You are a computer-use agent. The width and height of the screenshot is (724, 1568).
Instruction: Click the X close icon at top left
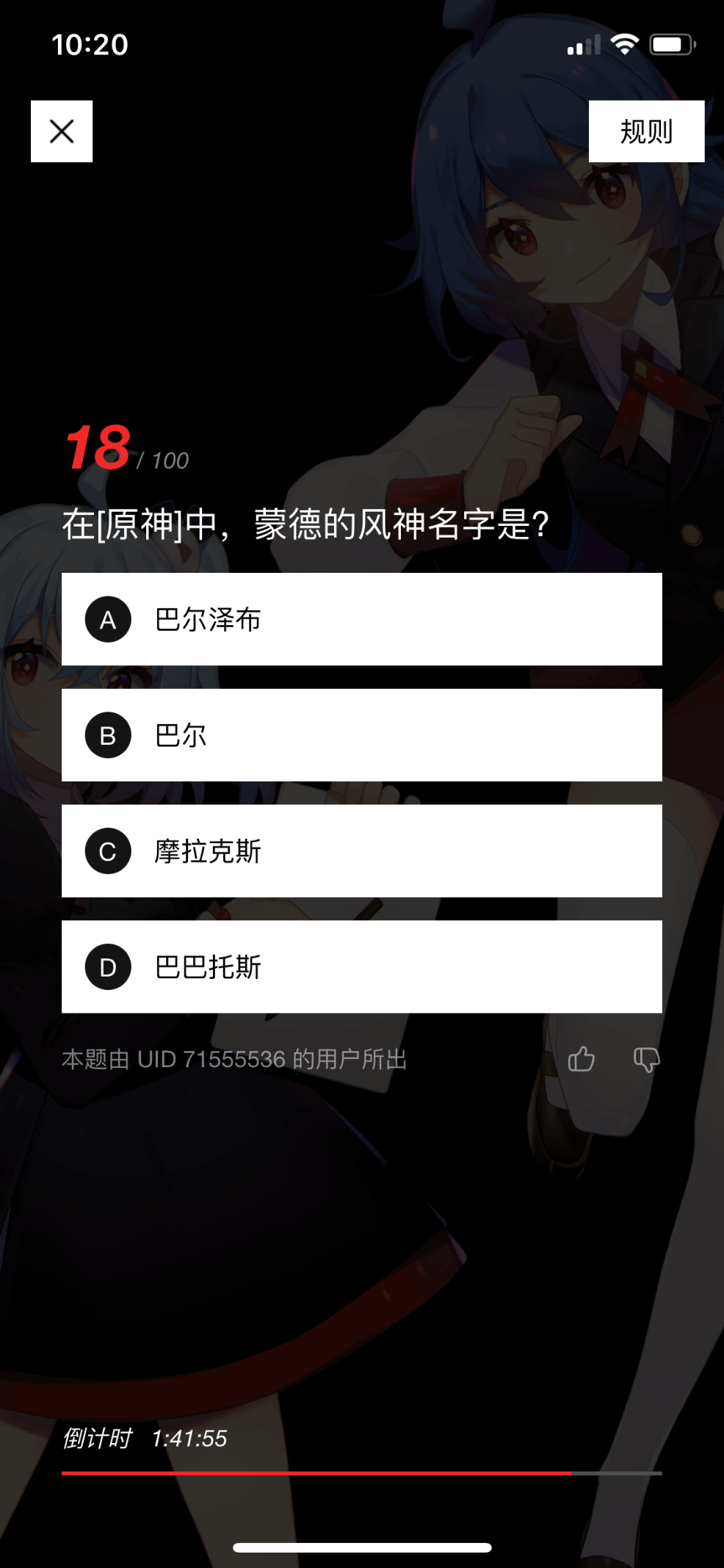click(61, 131)
